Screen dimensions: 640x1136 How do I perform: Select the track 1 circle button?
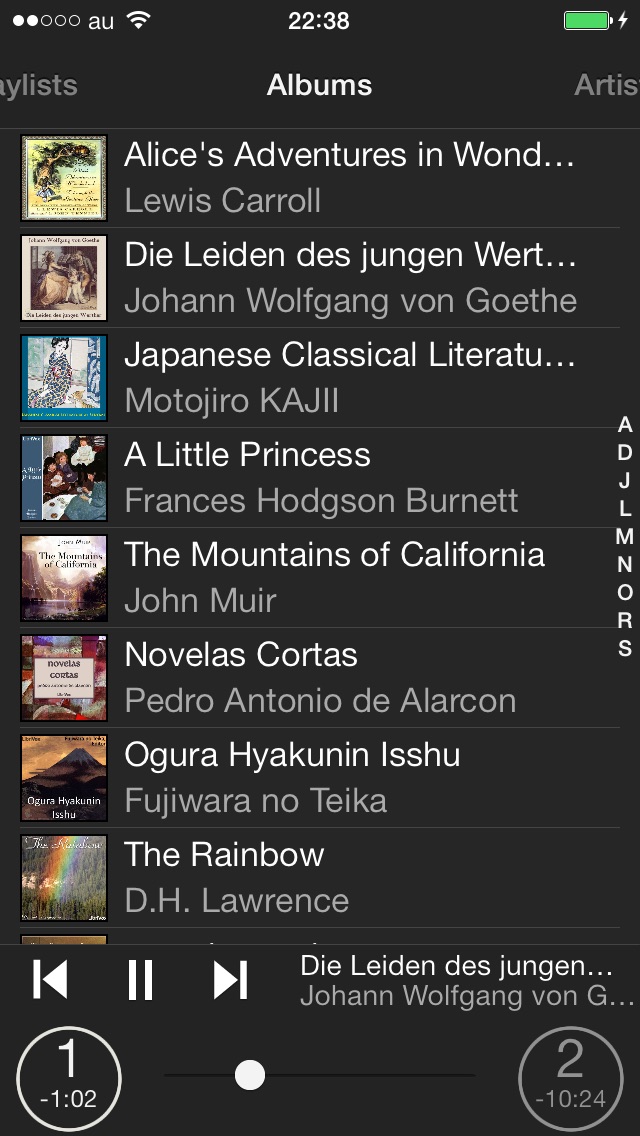click(x=68, y=1076)
